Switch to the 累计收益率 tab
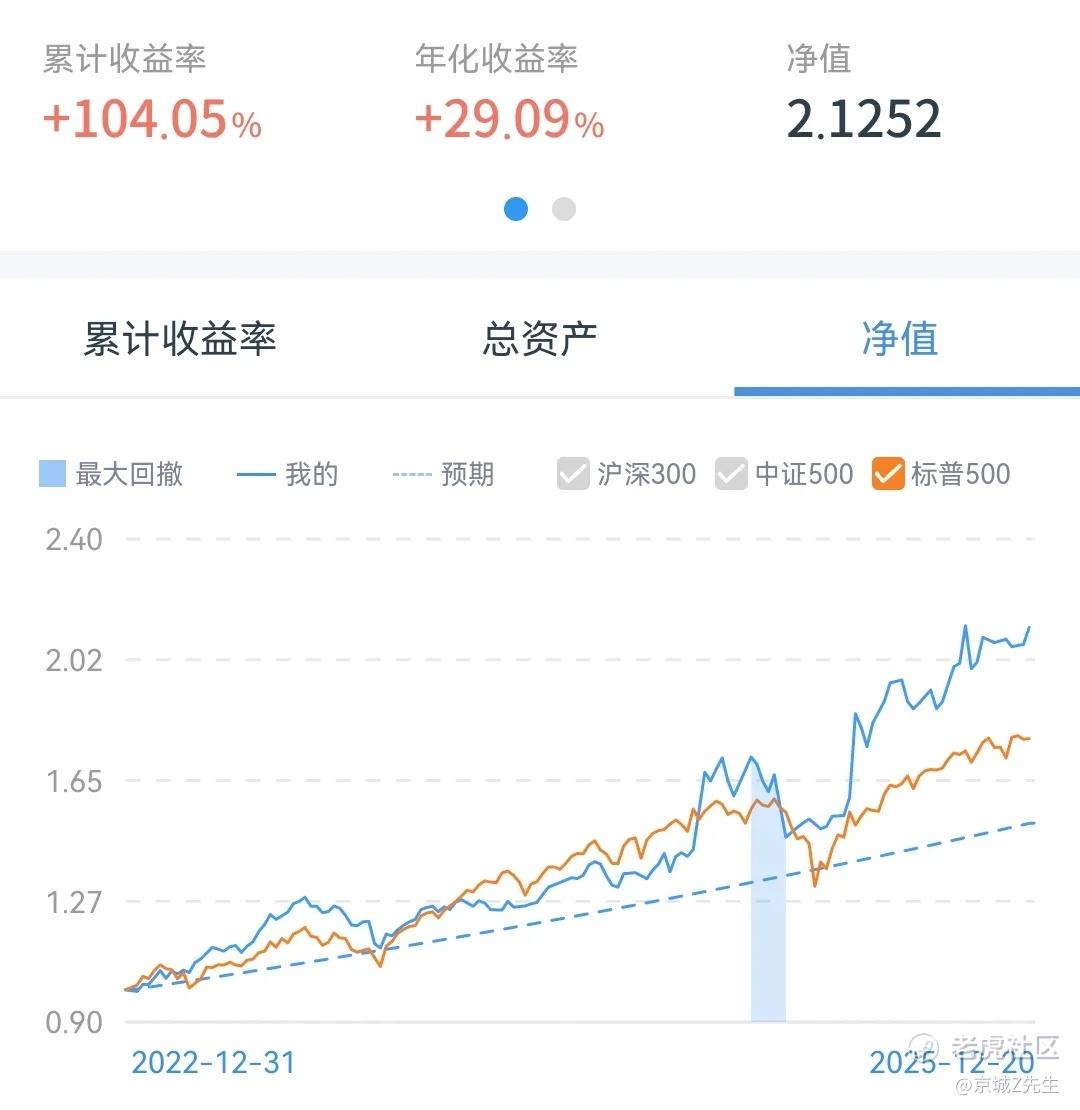 click(180, 340)
